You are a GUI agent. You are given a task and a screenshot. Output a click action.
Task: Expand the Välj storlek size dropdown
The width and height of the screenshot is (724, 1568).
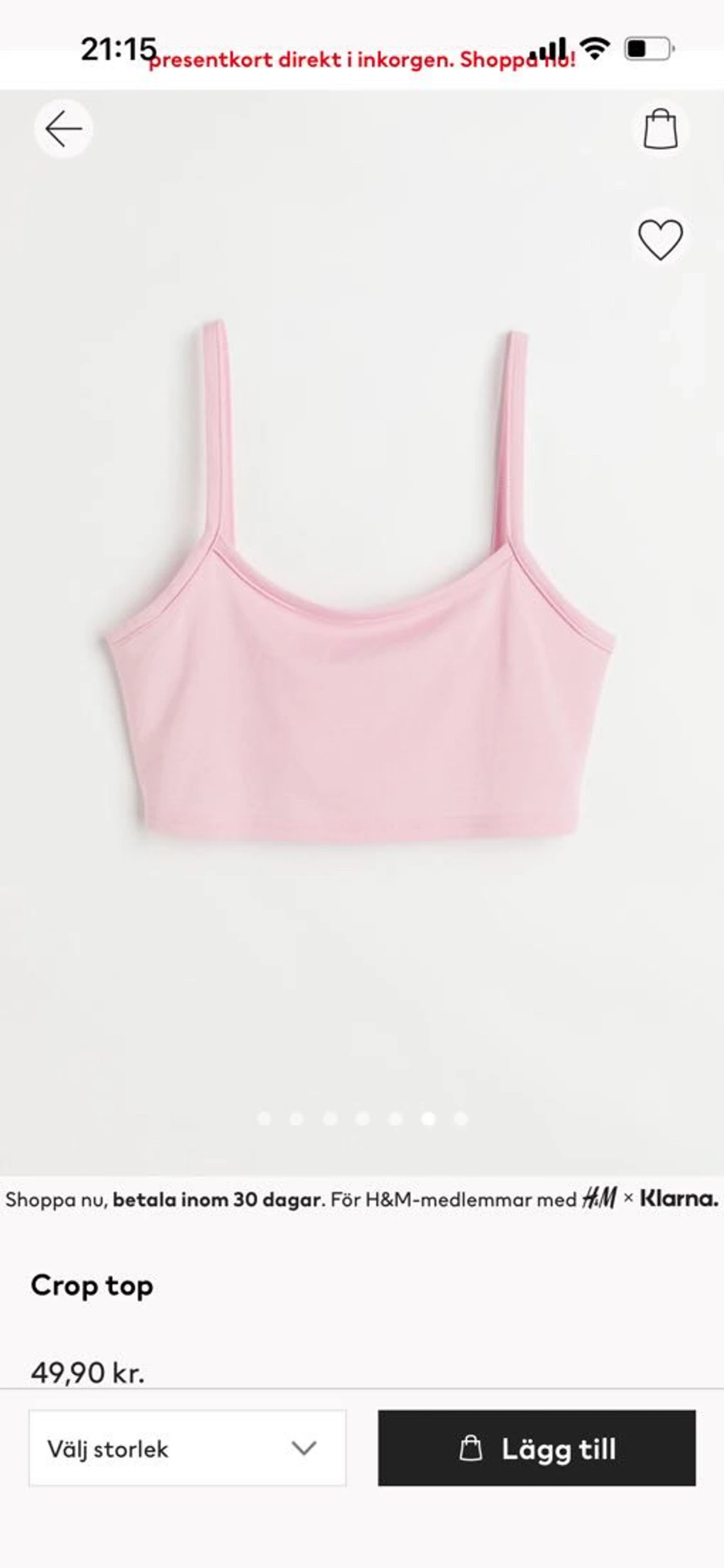click(187, 1448)
